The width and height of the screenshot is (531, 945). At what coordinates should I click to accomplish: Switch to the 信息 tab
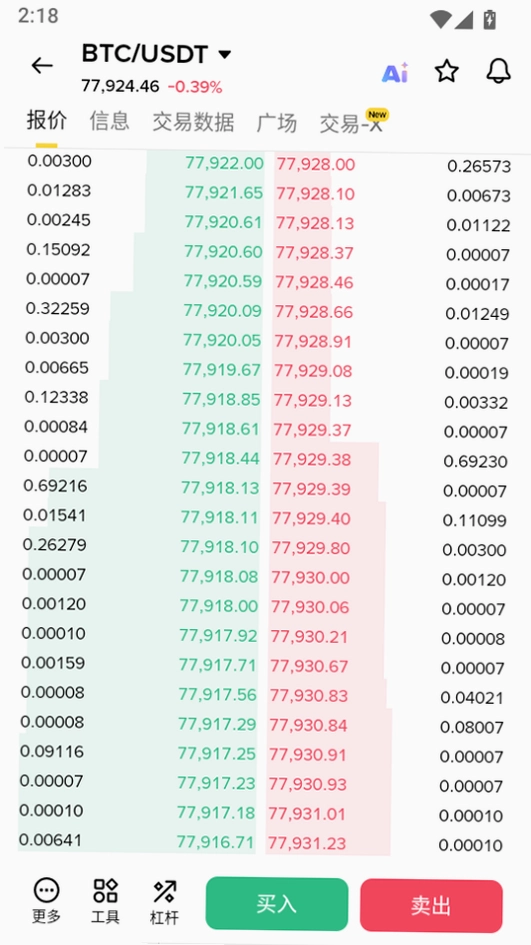(x=110, y=121)
